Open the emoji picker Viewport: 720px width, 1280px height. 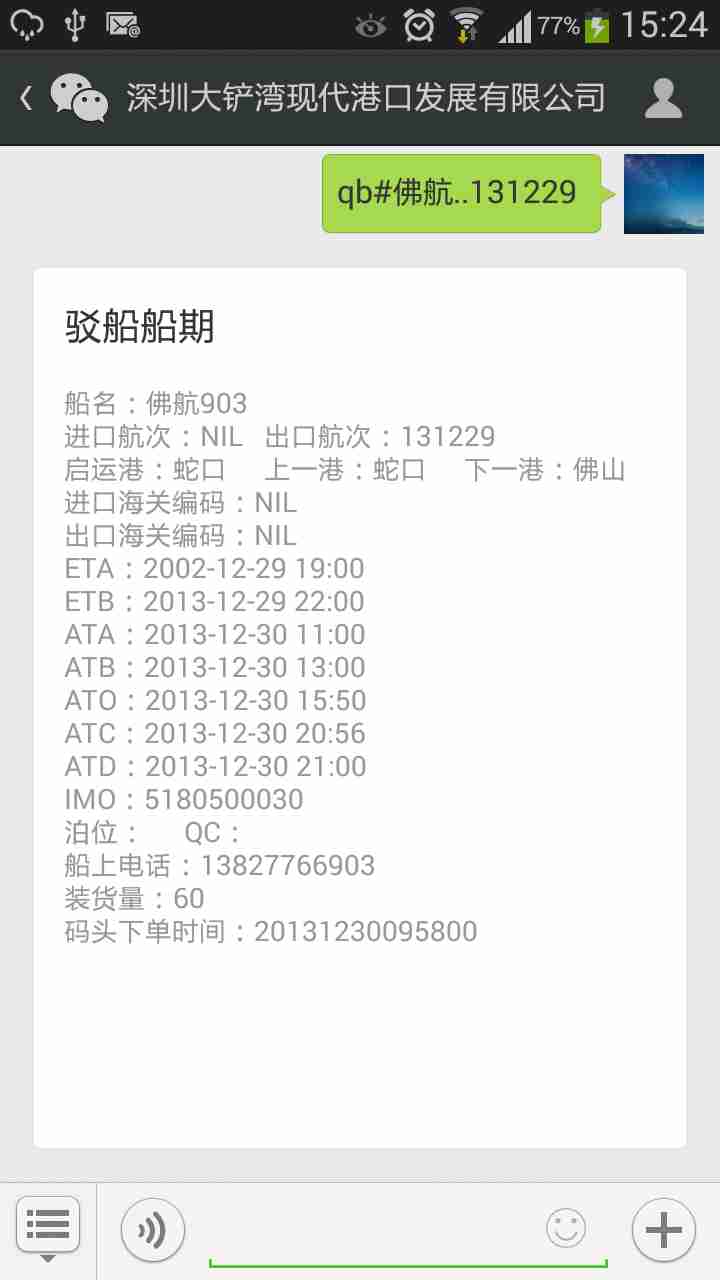tap(566, 1230)
